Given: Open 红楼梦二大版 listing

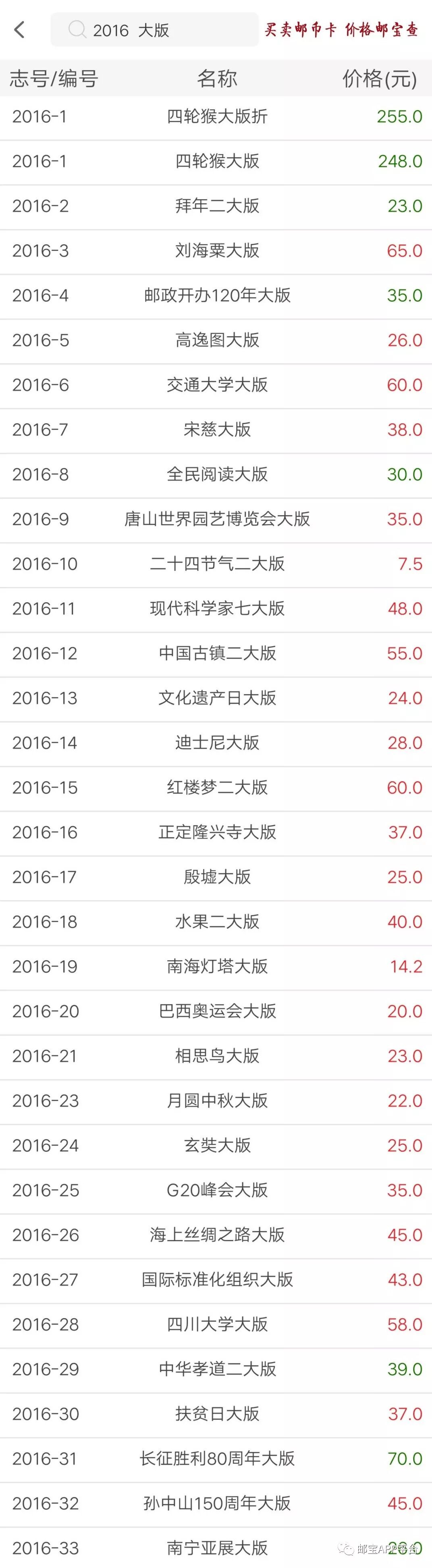Looking at the screenshot, I should [217, 787].
